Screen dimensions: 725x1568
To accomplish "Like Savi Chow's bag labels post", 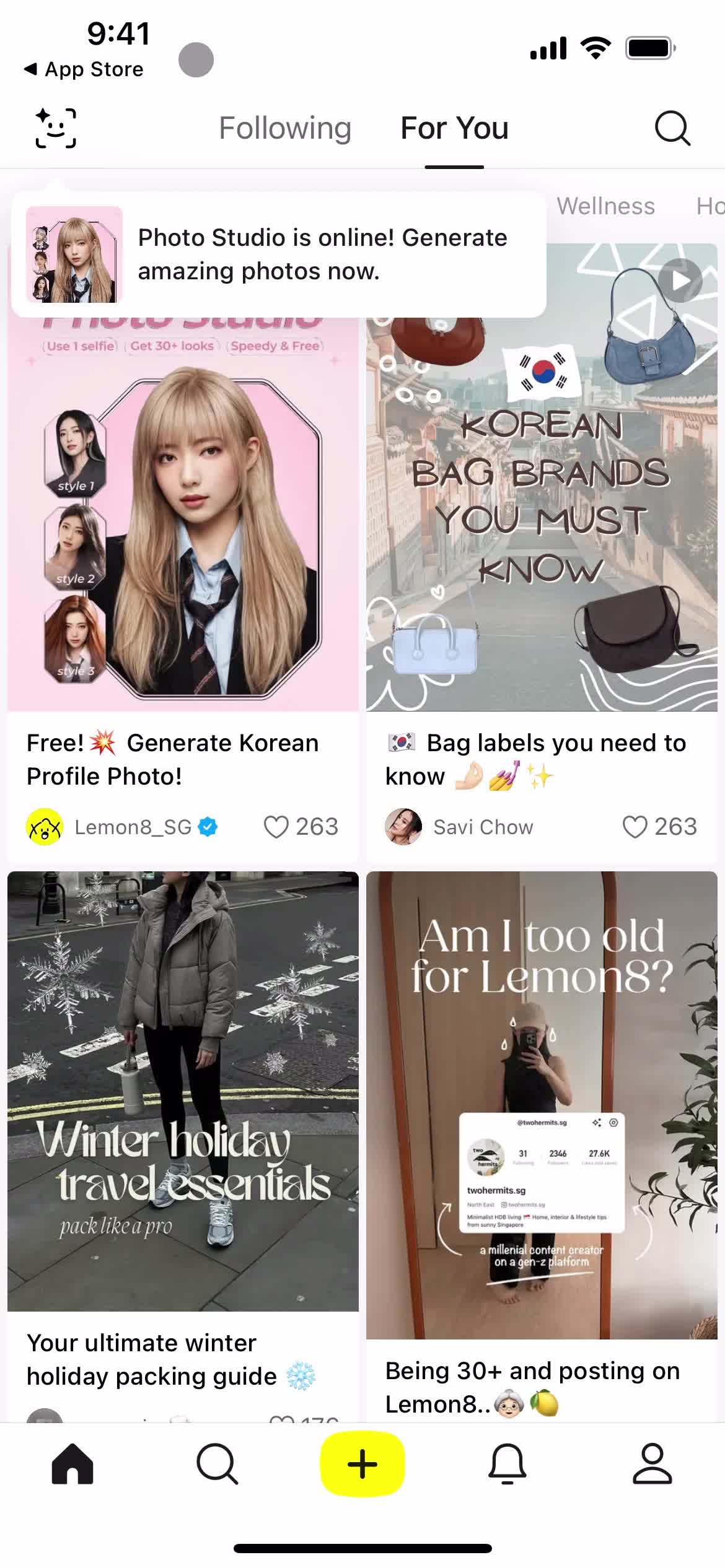I will click(635, 827).
